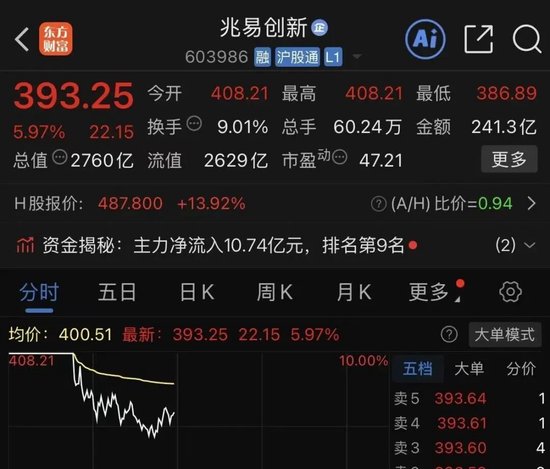This screenshot has width=550, height=469.
Task: Switch to the 周K chart tab
Action: [x=275, y=292]
